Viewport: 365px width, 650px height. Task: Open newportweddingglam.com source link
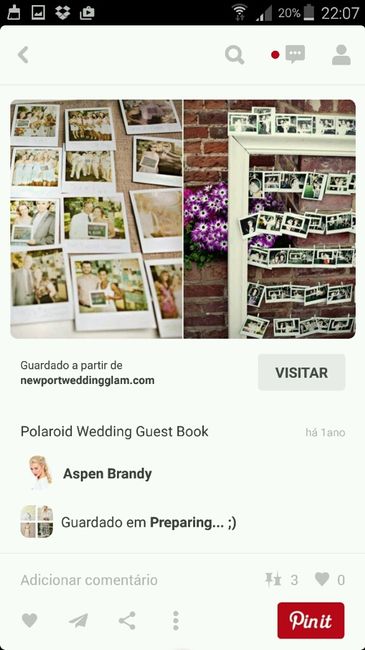(x=88, y=380)
